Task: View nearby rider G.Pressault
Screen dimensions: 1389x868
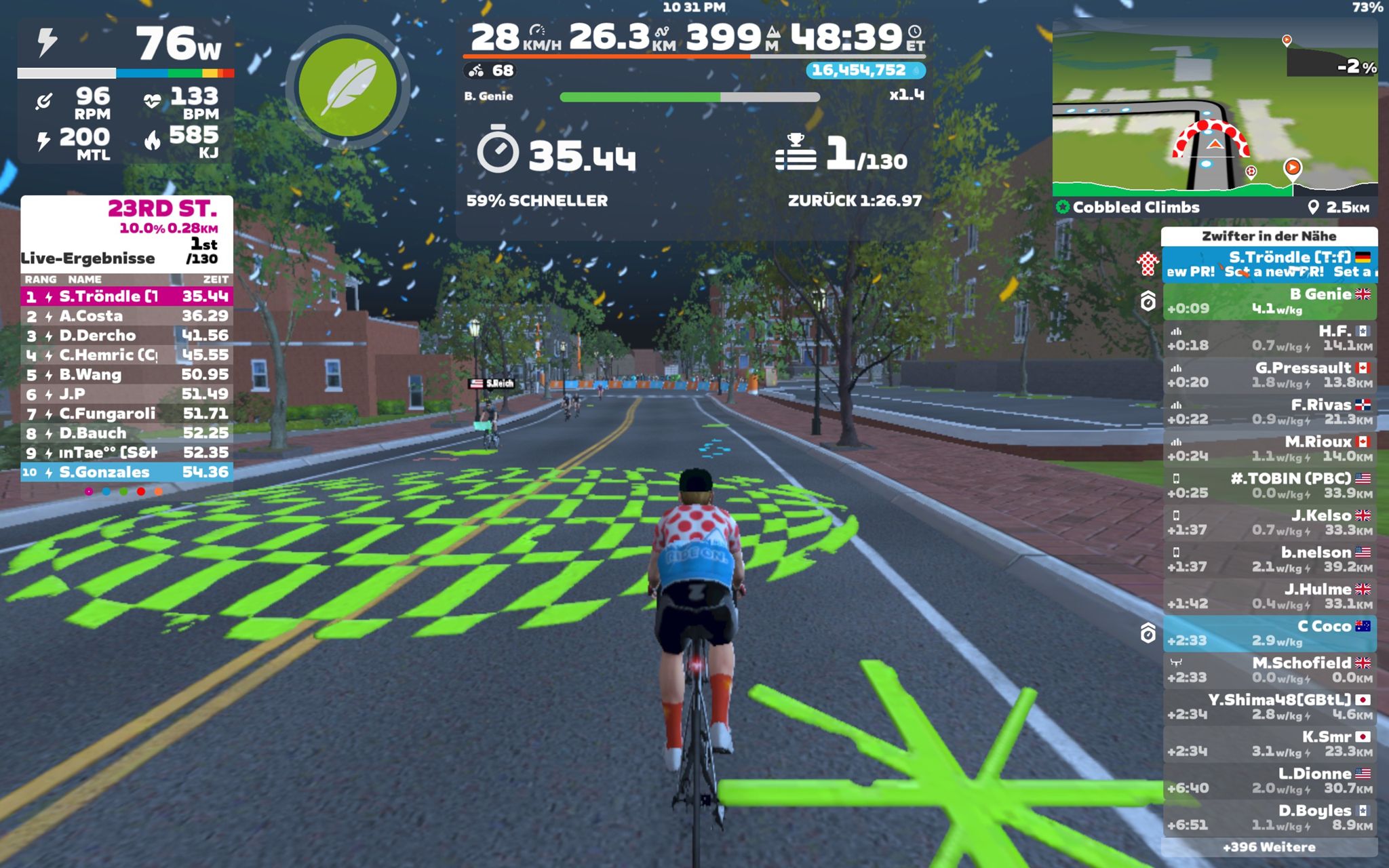Action: pos(1269,375)
